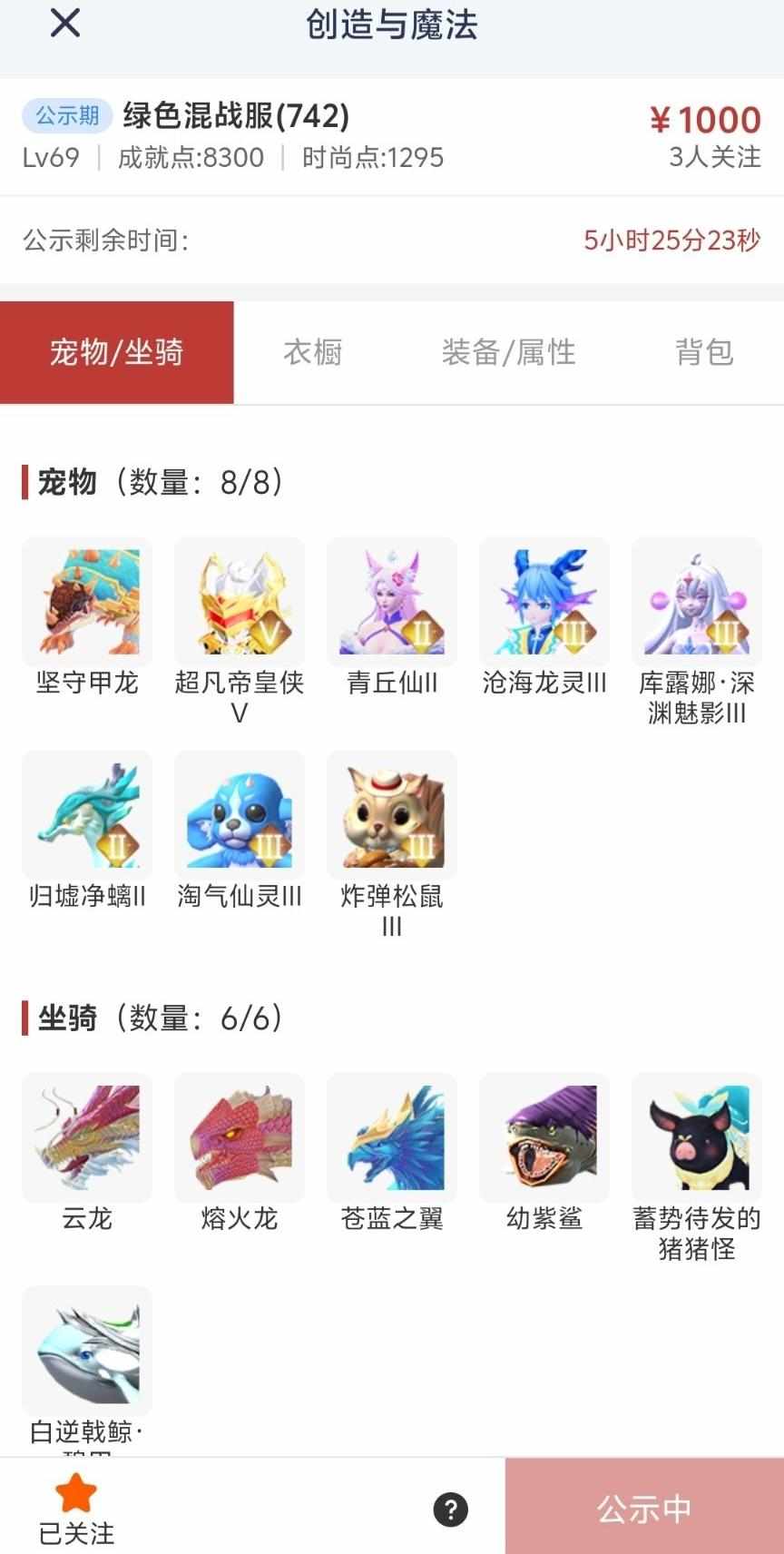The image size is (784, 1554).
Task: View the pet 坚守甲龙
Action: (87, 603)
